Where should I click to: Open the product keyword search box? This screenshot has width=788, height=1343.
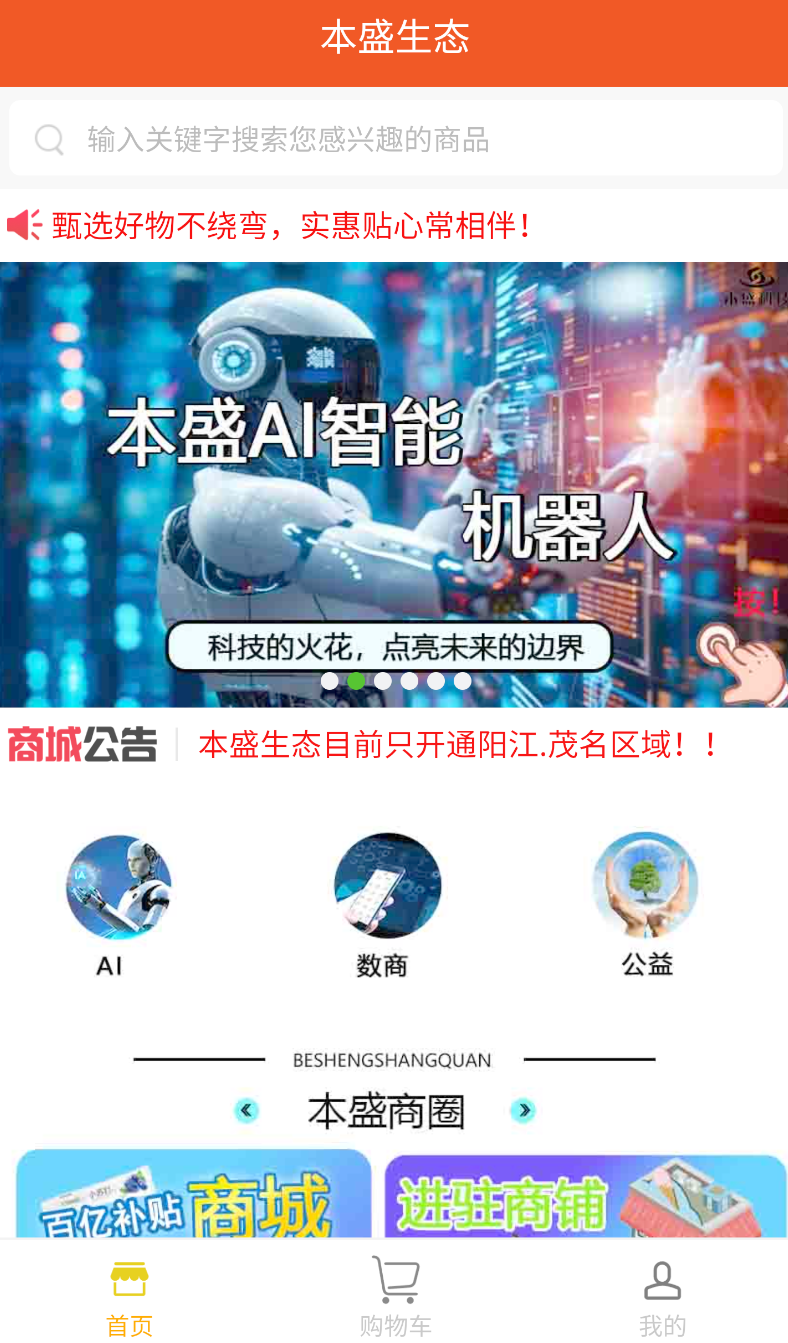395,138
